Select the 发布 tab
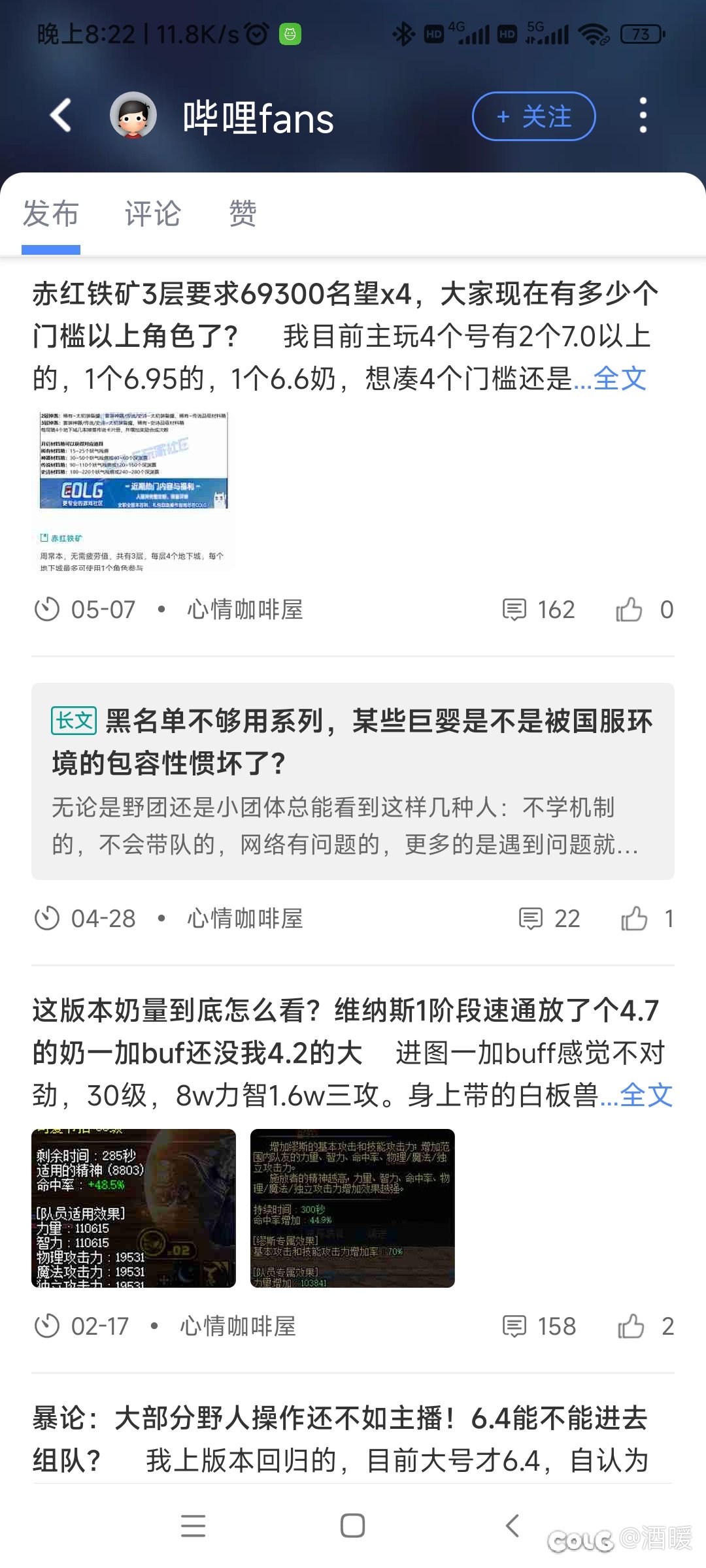 (x=51, y=214)
